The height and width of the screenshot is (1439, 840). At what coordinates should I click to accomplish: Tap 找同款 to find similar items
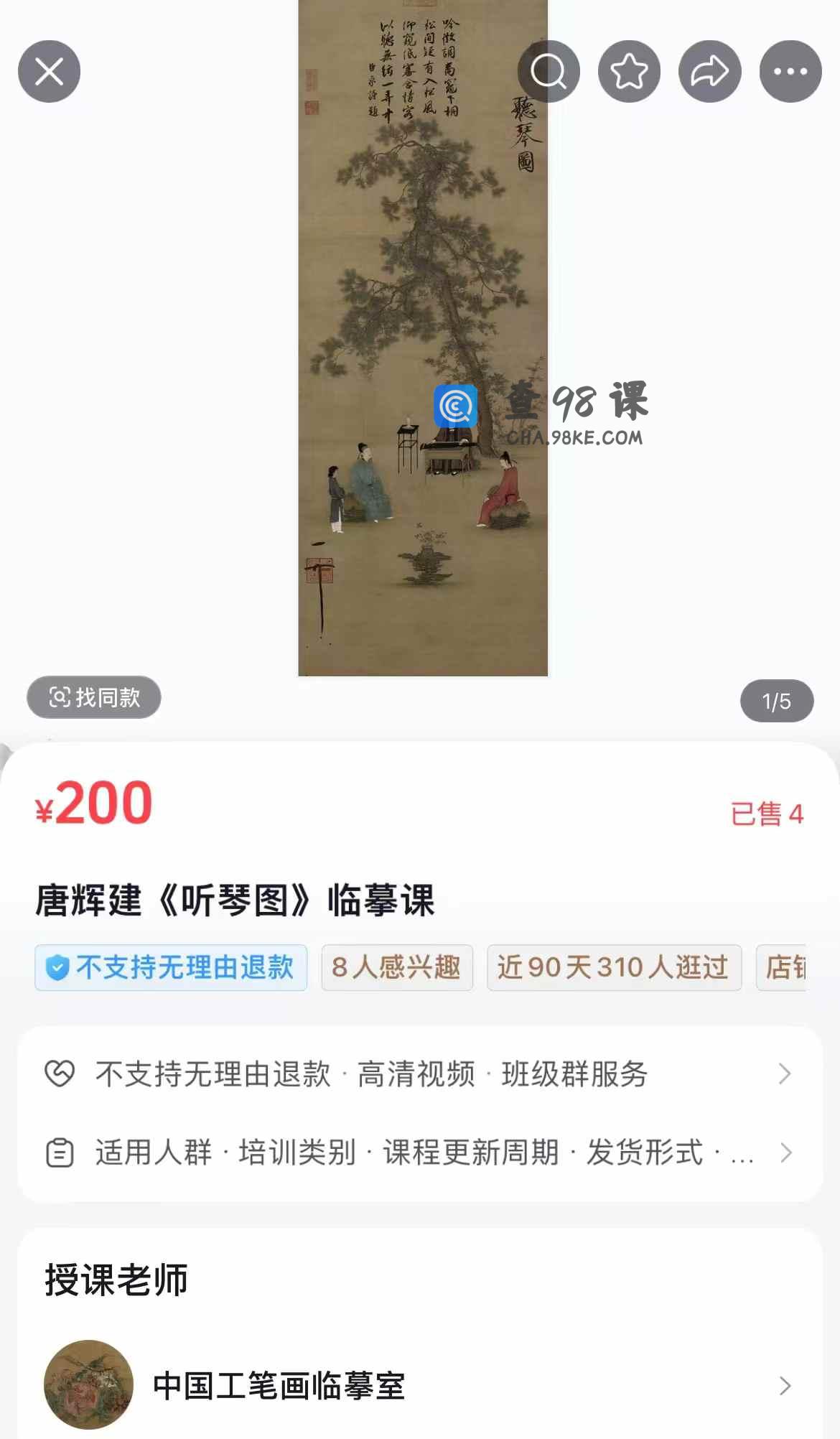[x=94, y=697]
